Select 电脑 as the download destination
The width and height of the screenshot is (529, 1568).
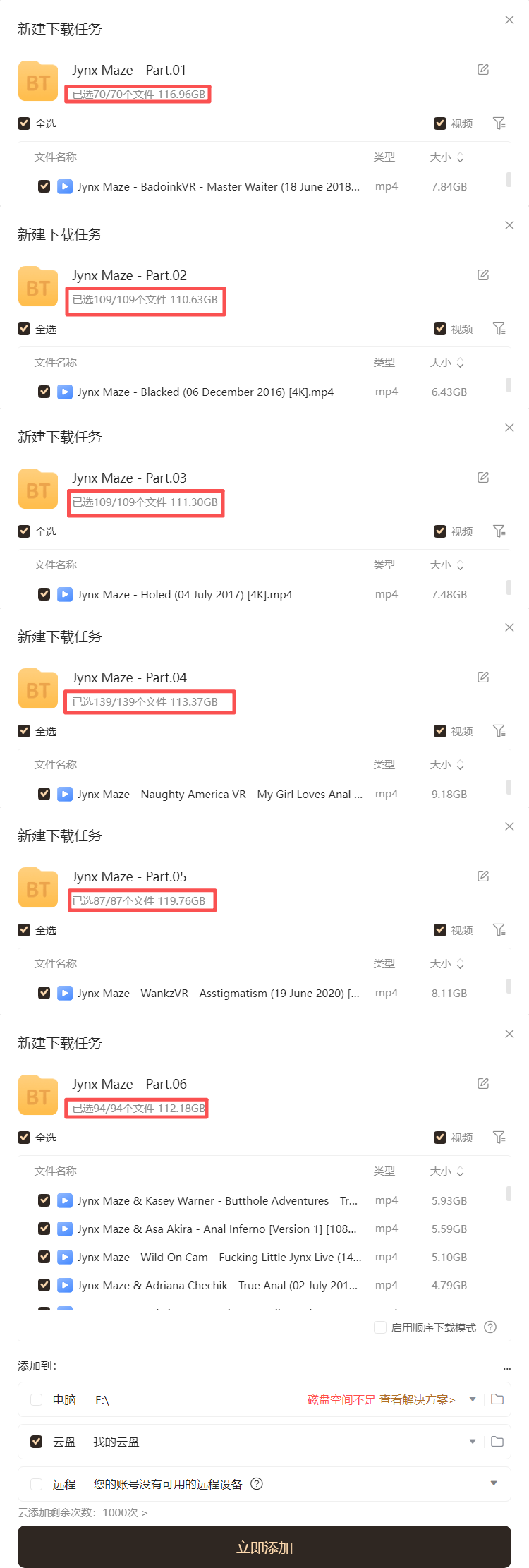pyautogui.click(x=37, y=1399)
